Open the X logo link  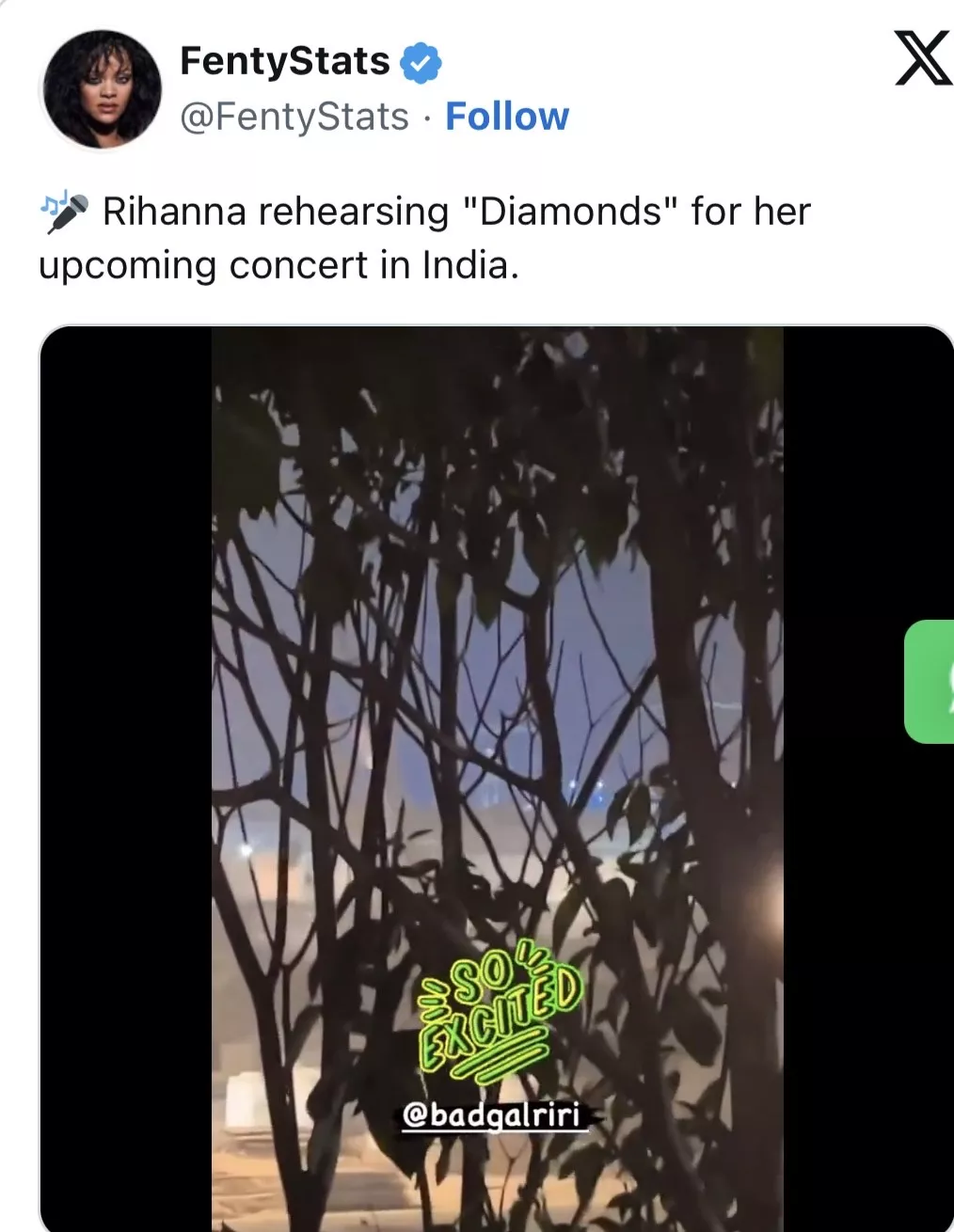click(x=923, y=58)
